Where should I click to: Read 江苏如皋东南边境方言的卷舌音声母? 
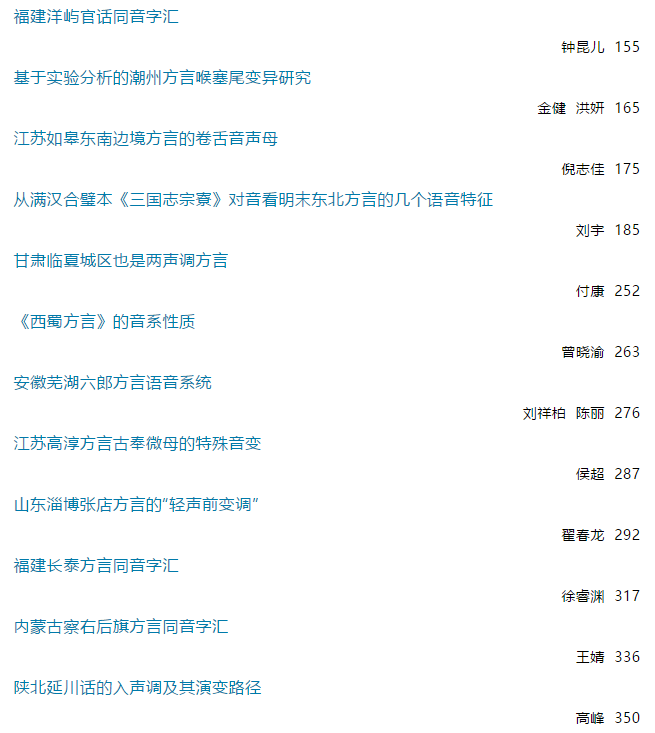[x=145, y=139]
